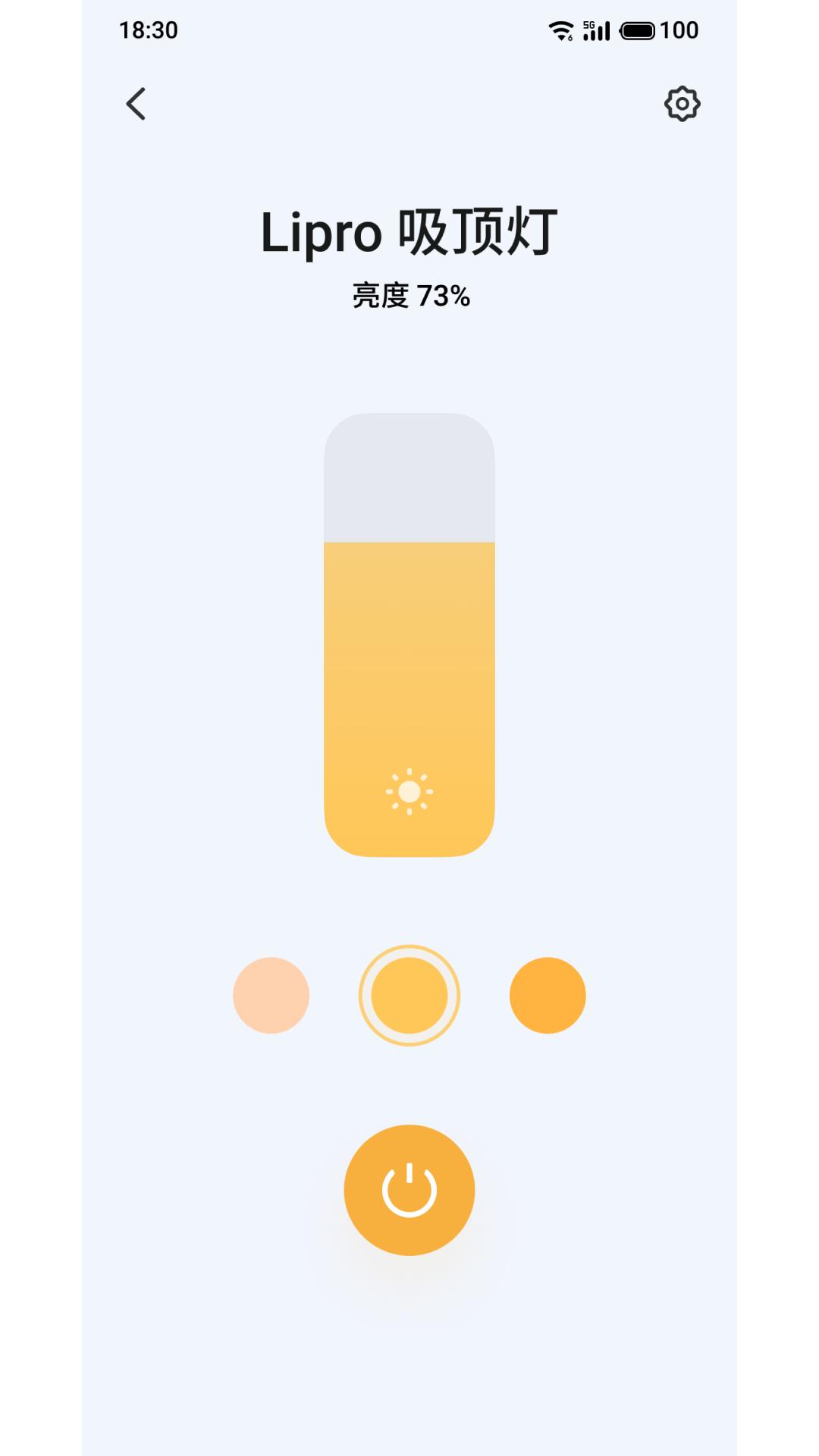Viewport: 819px width, 1456px height.
Task: Toggle the ceiling light power on or off
Action: 409,1189
